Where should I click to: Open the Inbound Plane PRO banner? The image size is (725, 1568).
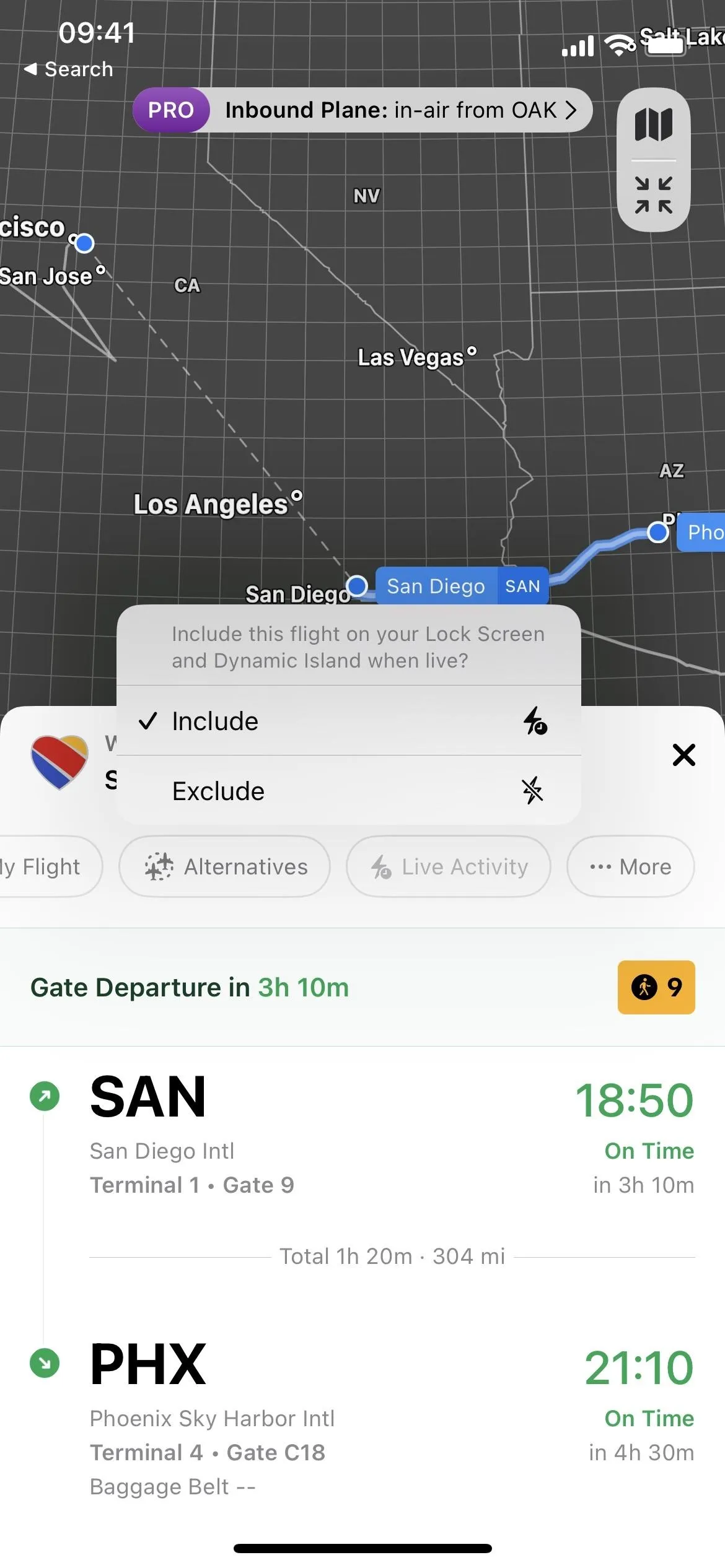(362, 110)
